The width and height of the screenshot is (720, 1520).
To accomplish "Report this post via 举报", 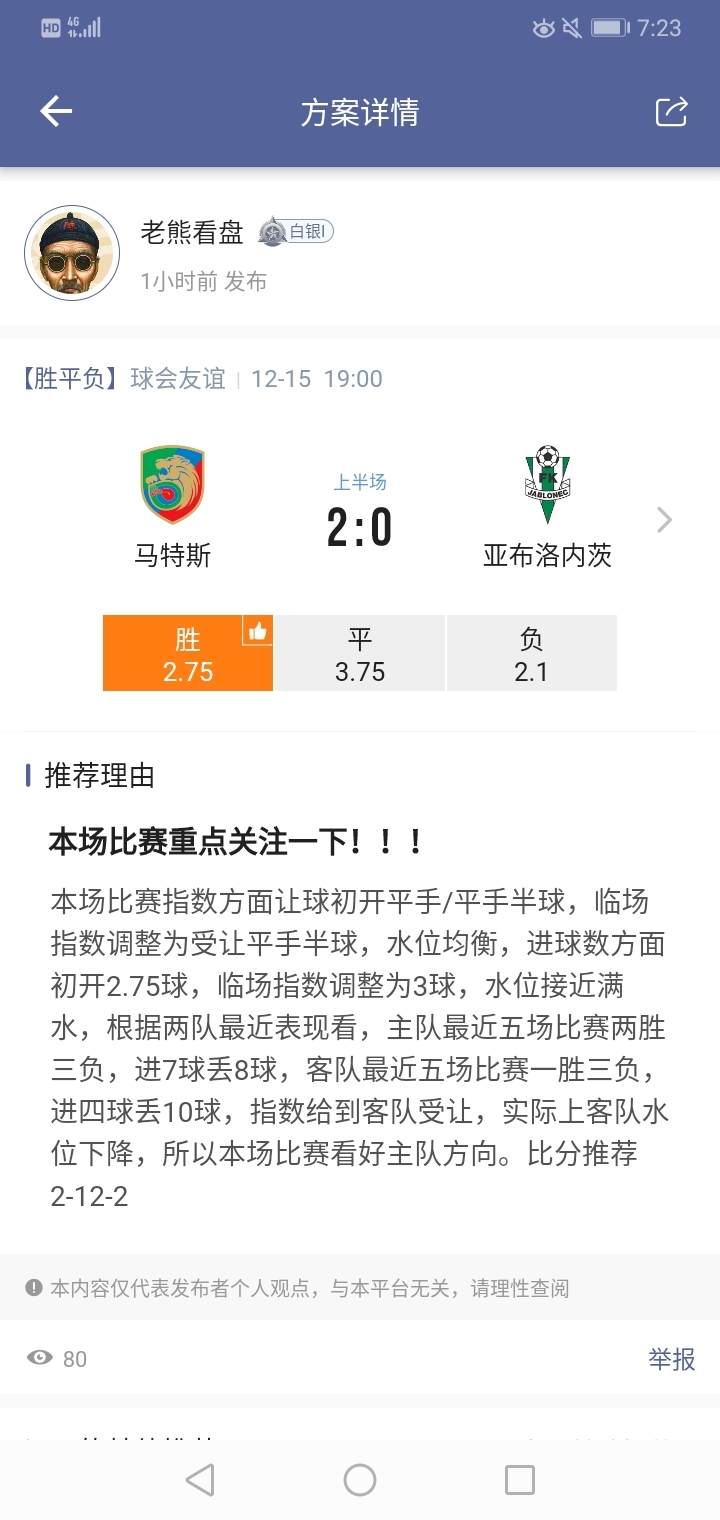I will [x=671, y=1359].
